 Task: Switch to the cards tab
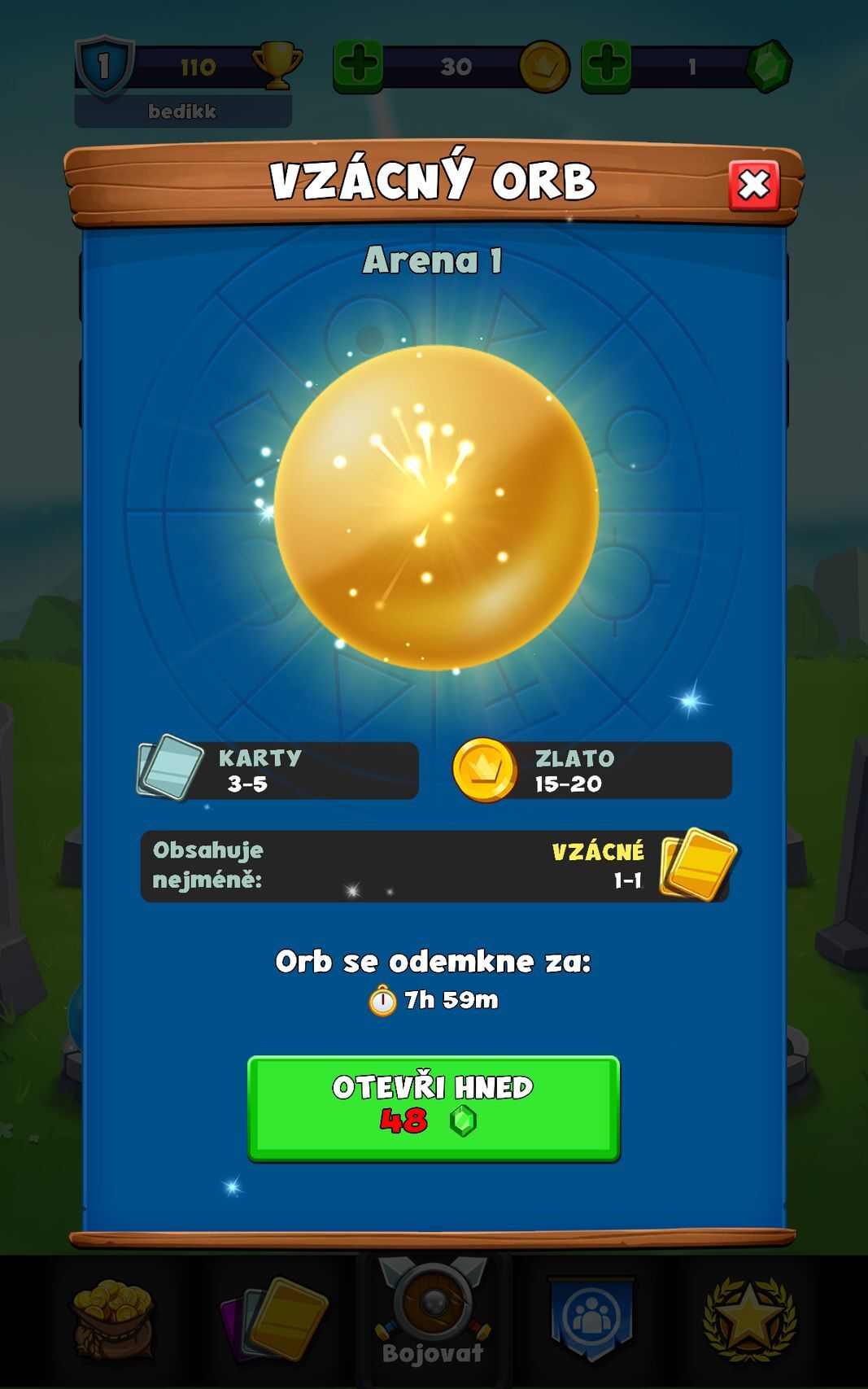coord(274,1320)
